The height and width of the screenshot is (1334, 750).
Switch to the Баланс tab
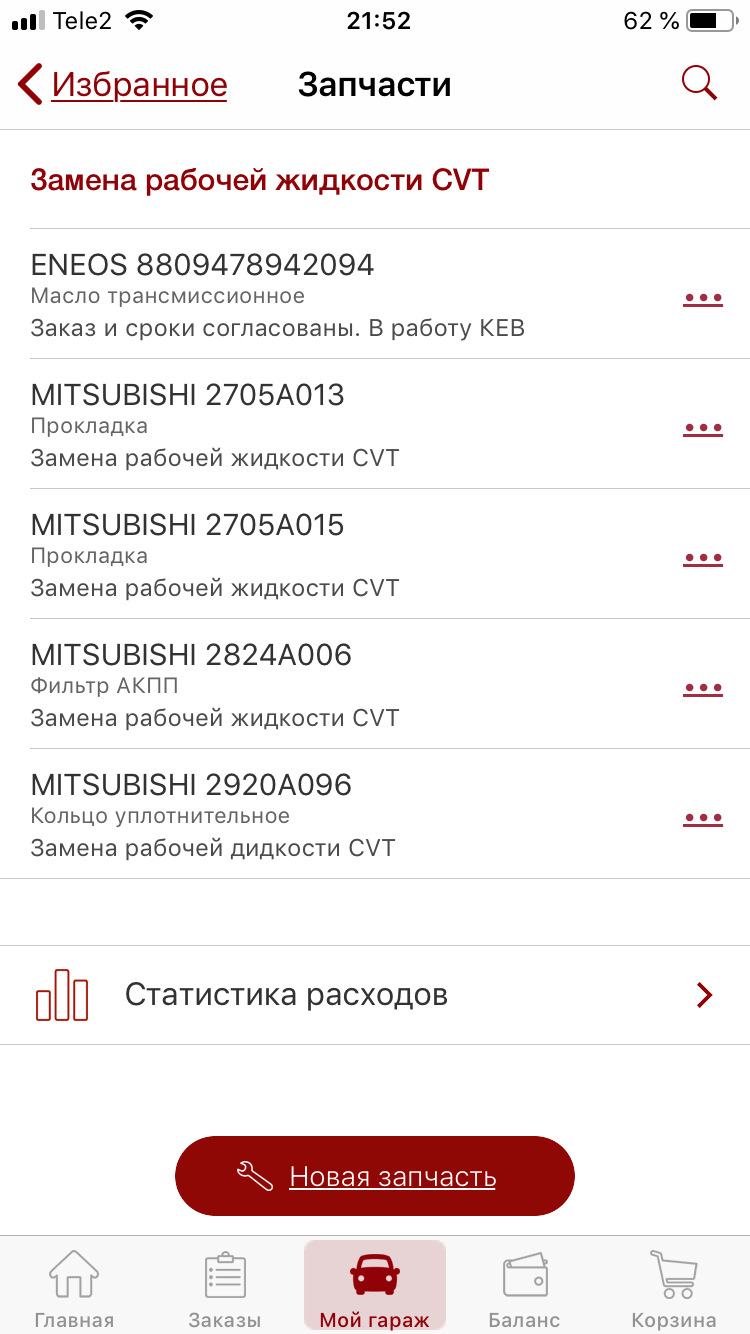(524, 1288)
